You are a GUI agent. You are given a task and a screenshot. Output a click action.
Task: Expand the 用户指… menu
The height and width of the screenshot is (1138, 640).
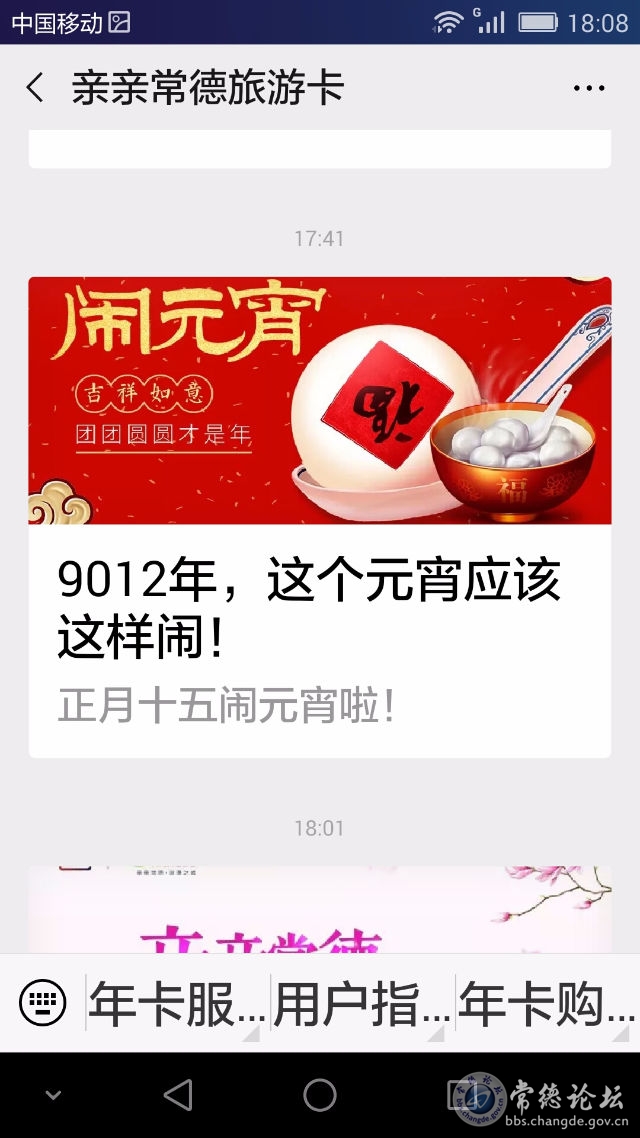point(362,1003)
